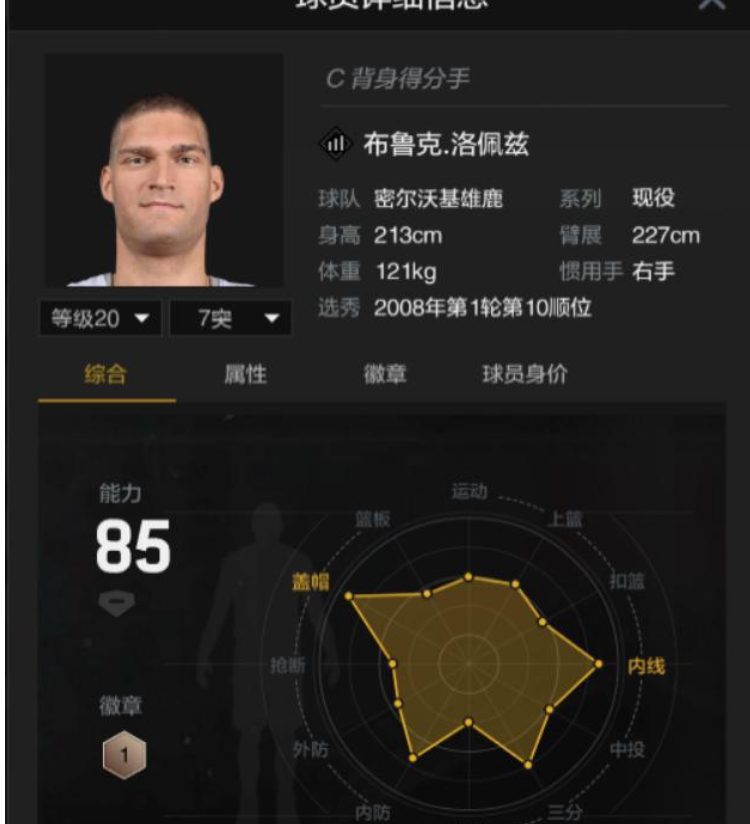Switch to the 球员身价 tab

(x=524, y=376)
